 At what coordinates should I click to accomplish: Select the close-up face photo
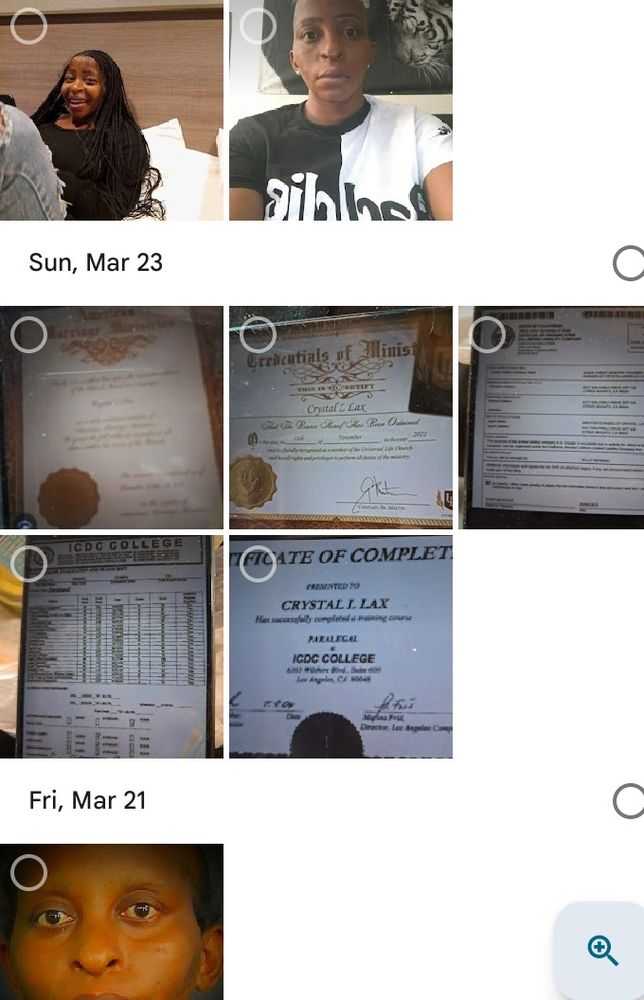(28, 873)
